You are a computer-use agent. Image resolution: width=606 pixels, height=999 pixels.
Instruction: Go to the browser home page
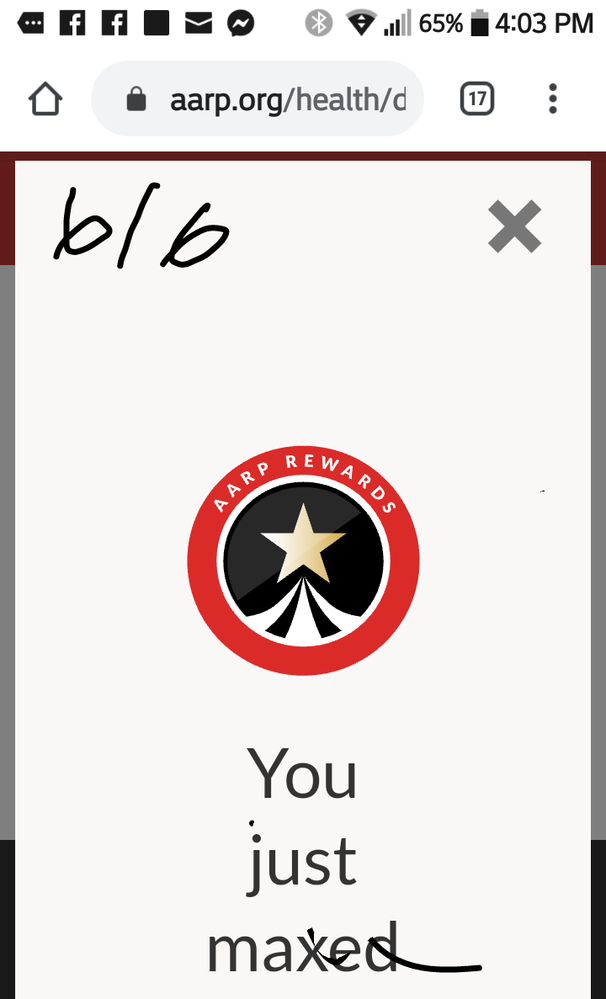coord(45,99)
